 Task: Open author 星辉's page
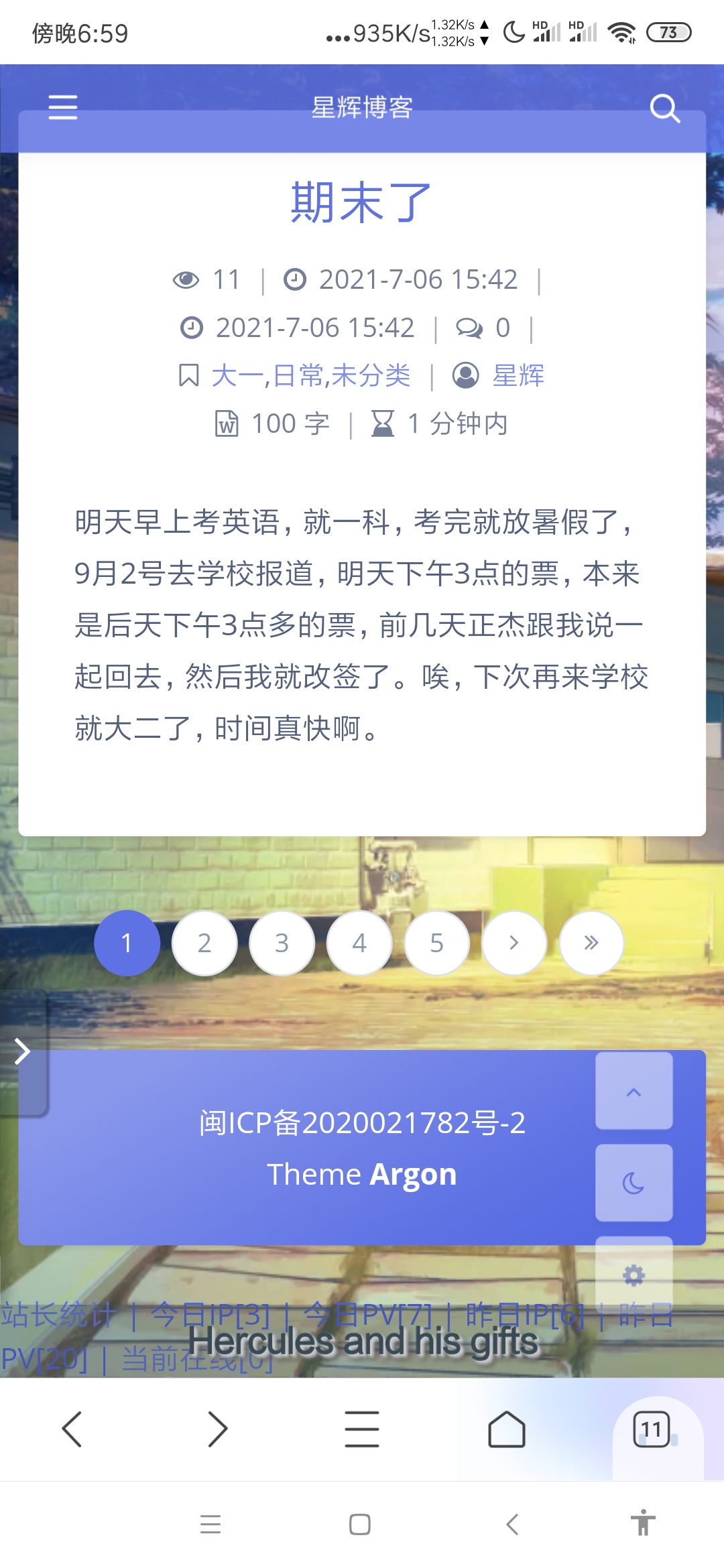pyautogui.click(x=518, y=376)
